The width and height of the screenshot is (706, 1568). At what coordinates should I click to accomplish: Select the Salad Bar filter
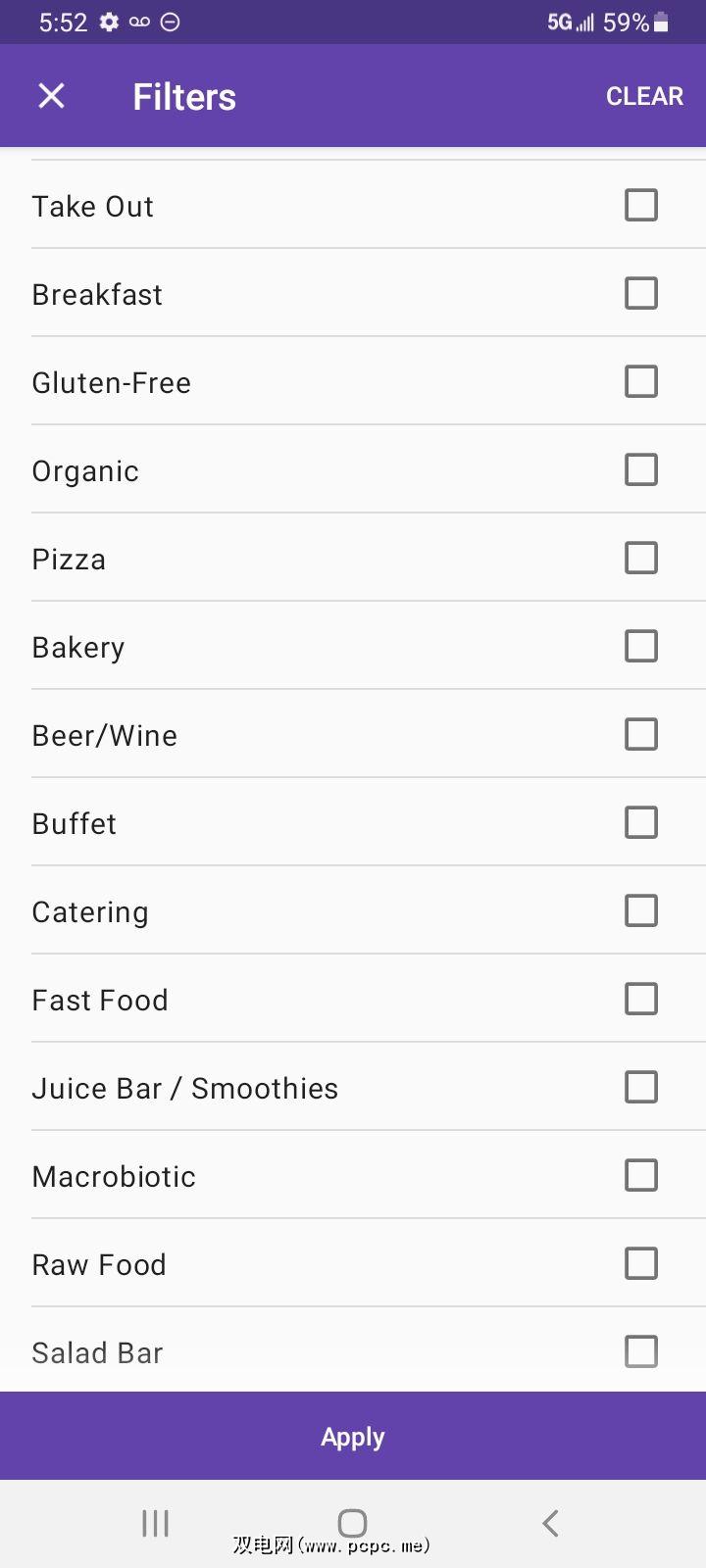[641, 1352]
